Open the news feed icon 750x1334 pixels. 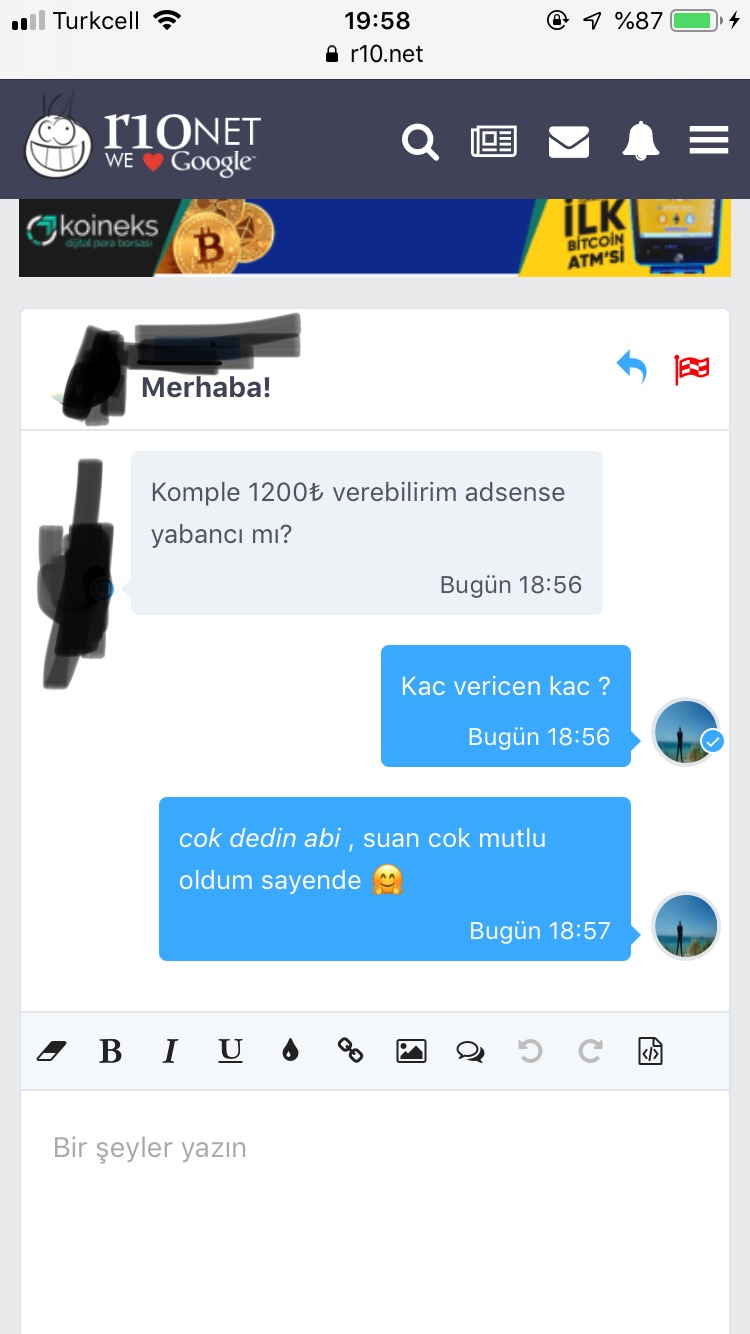pyautogui.click(x=494, y=142)
